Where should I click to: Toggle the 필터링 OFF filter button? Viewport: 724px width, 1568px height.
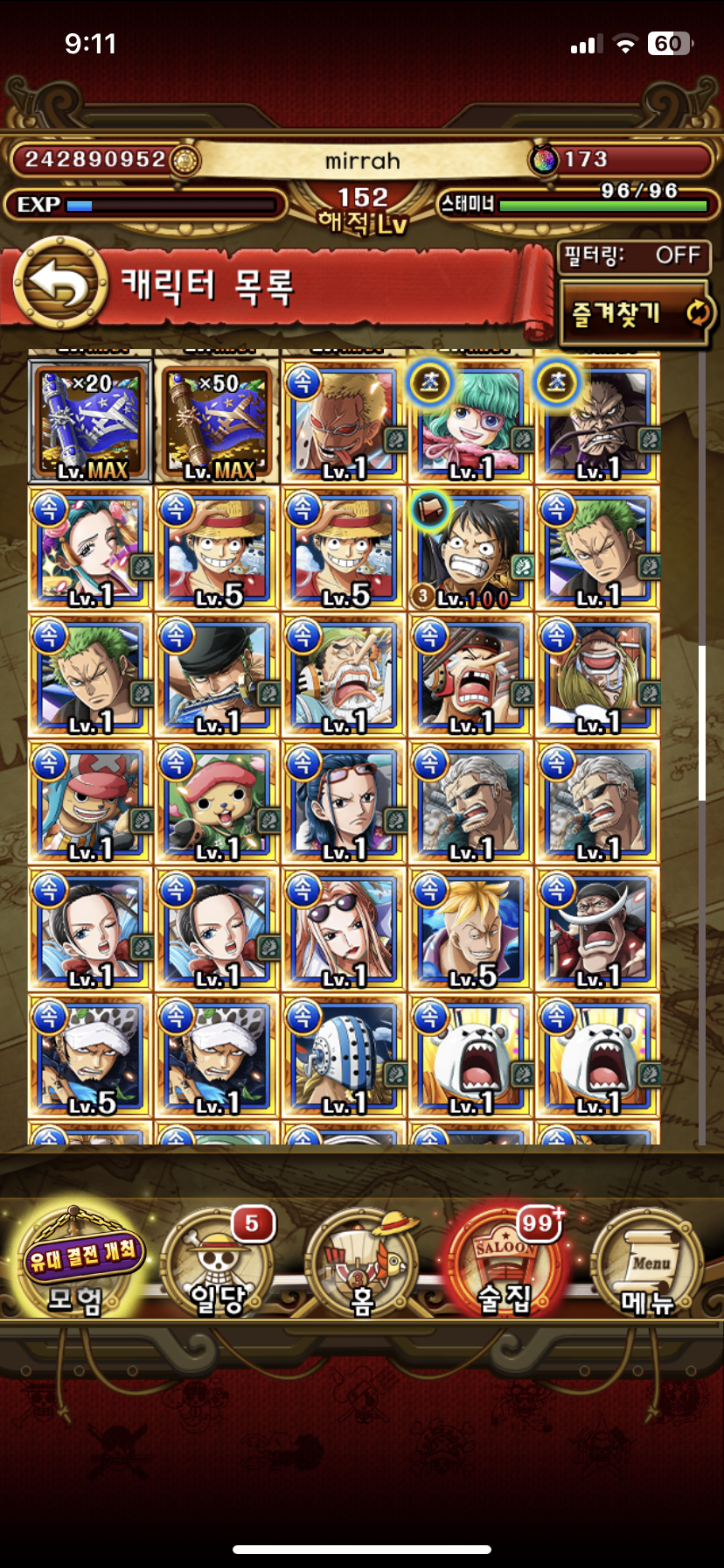634,256
